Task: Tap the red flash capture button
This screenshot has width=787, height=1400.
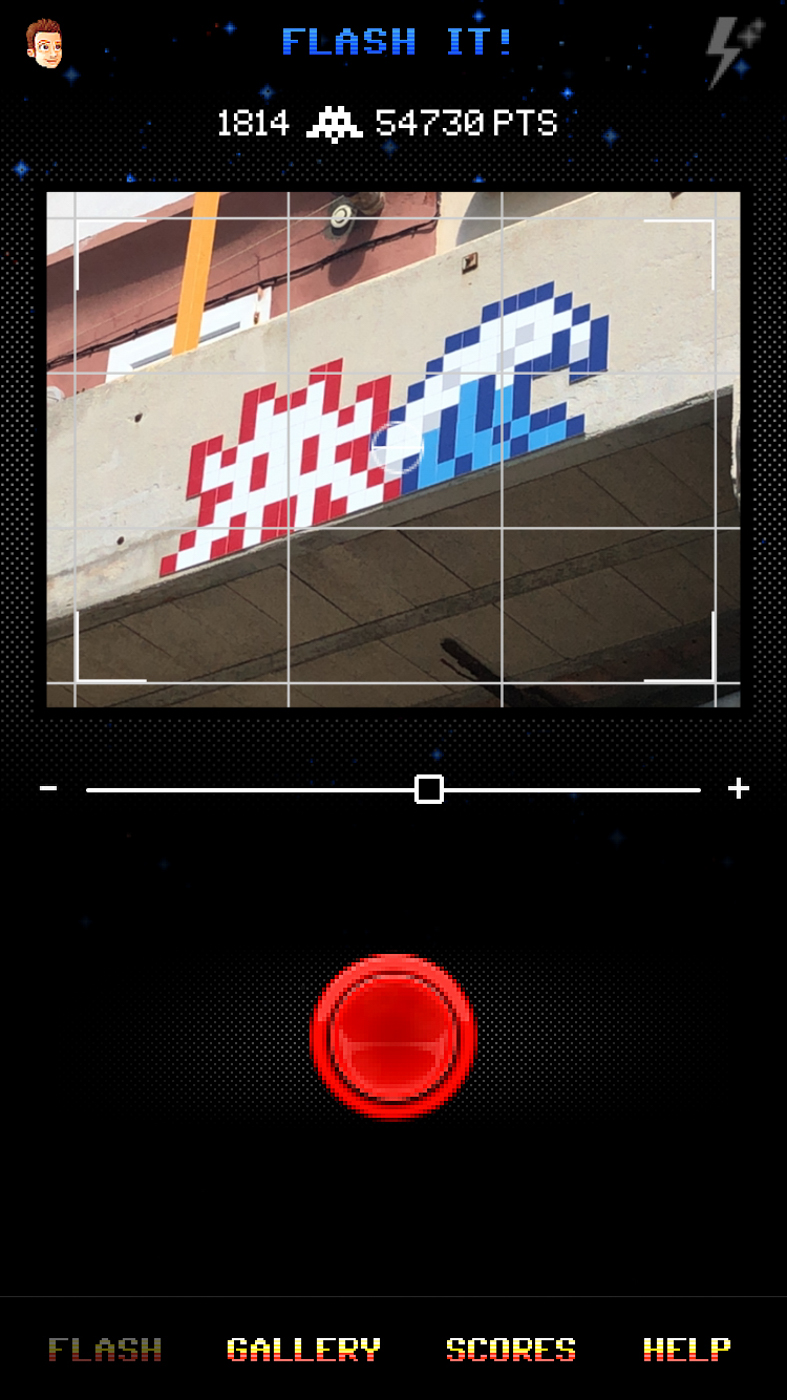Action: click(394, 1035)
